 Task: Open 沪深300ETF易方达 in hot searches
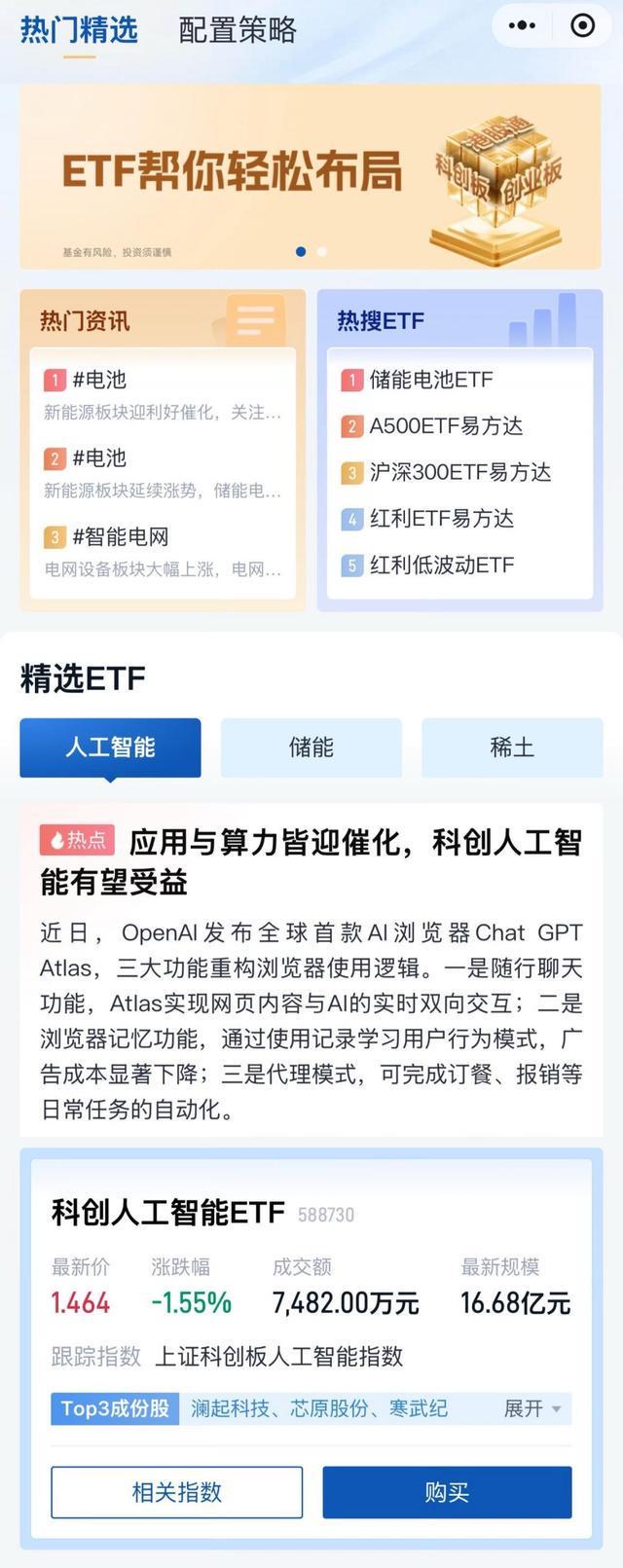point(459,472)
